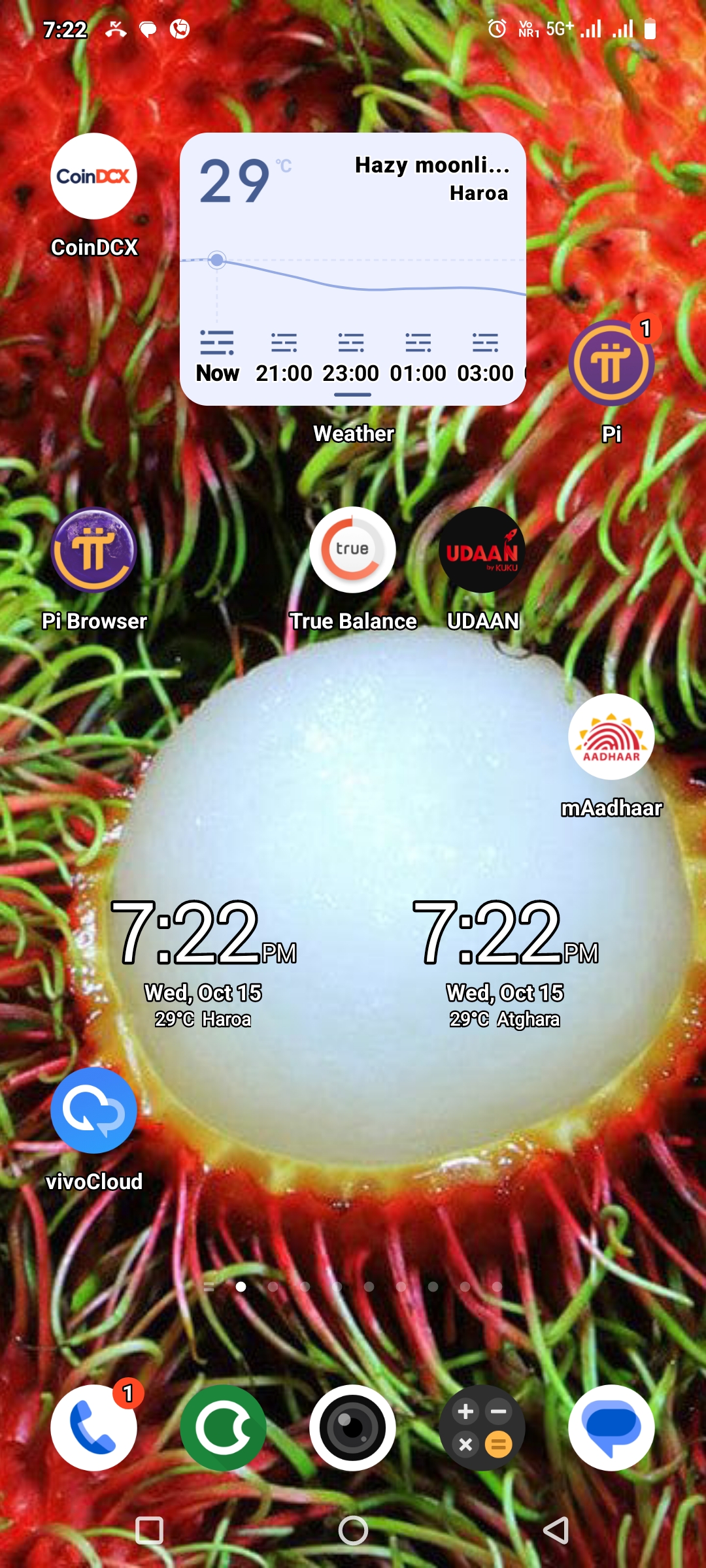Image resolution: width=706 pixels, height=1568 pixels.
Task: Open the Camera app
Action: tap(352, 1428)
